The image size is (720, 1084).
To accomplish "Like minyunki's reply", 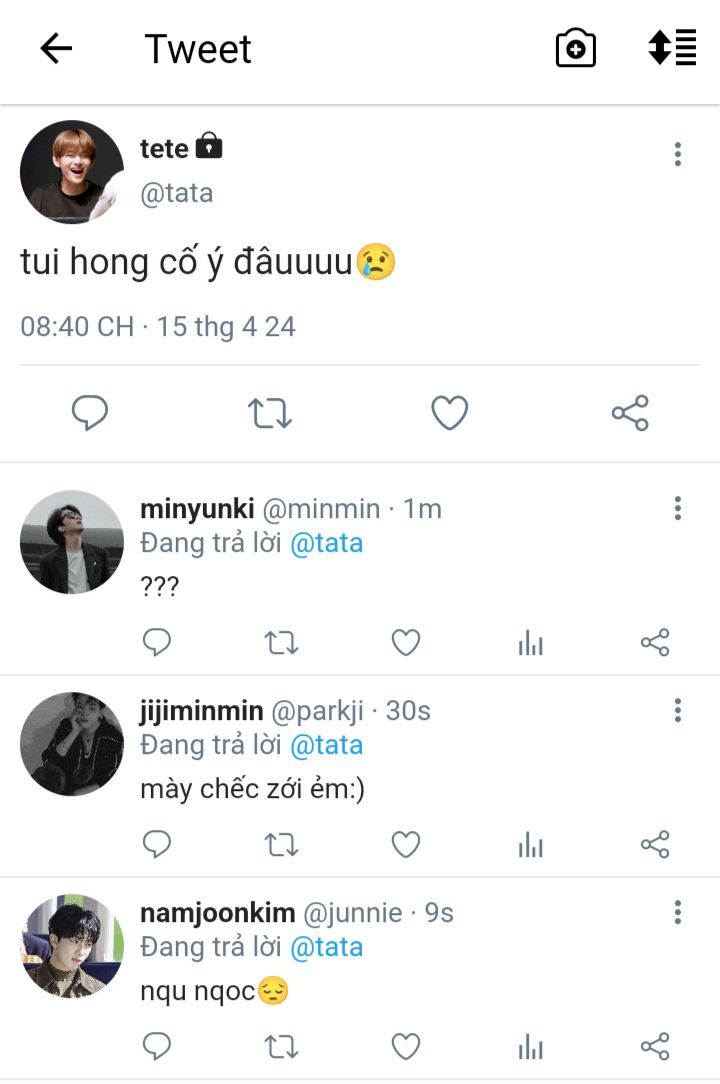I will click(405, 642).
